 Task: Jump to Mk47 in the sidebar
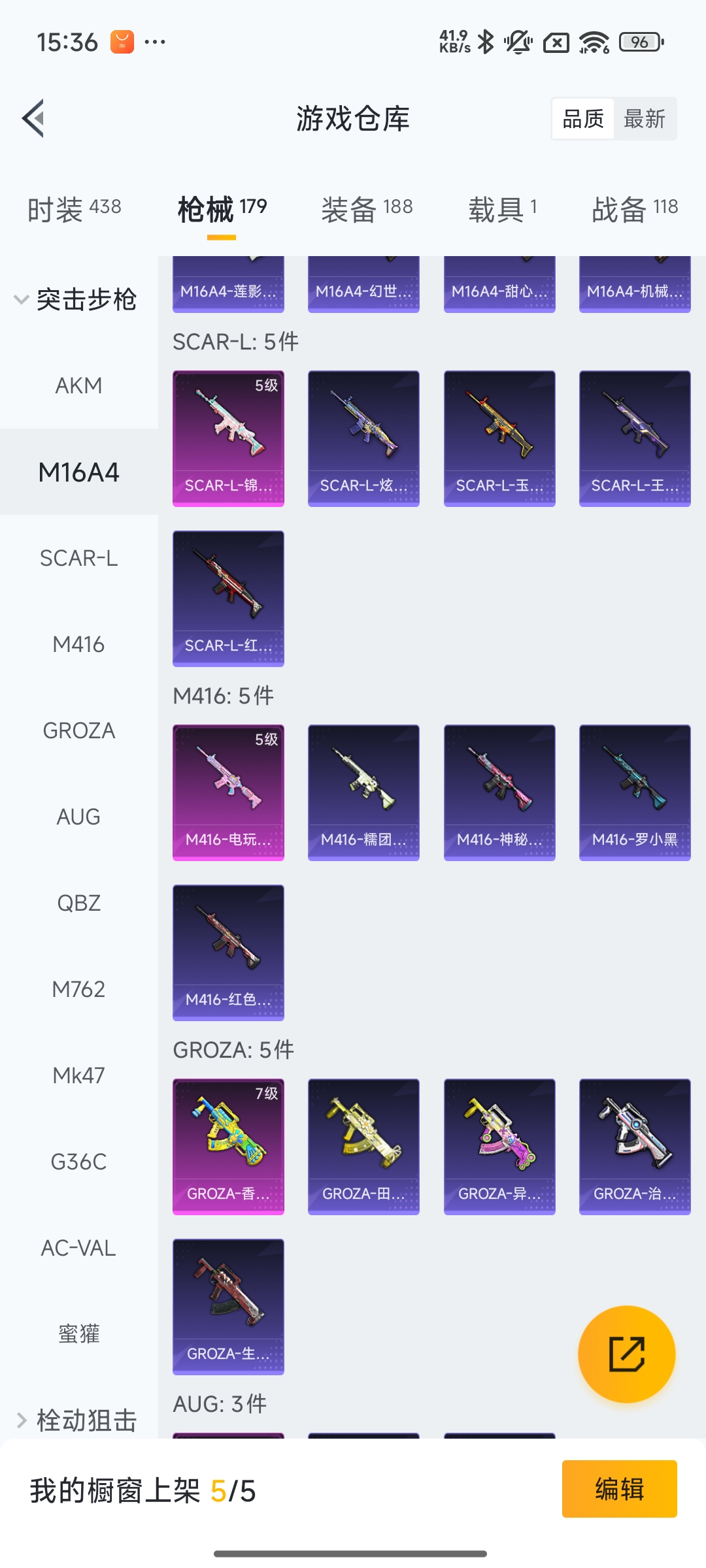click(78, 1075)
